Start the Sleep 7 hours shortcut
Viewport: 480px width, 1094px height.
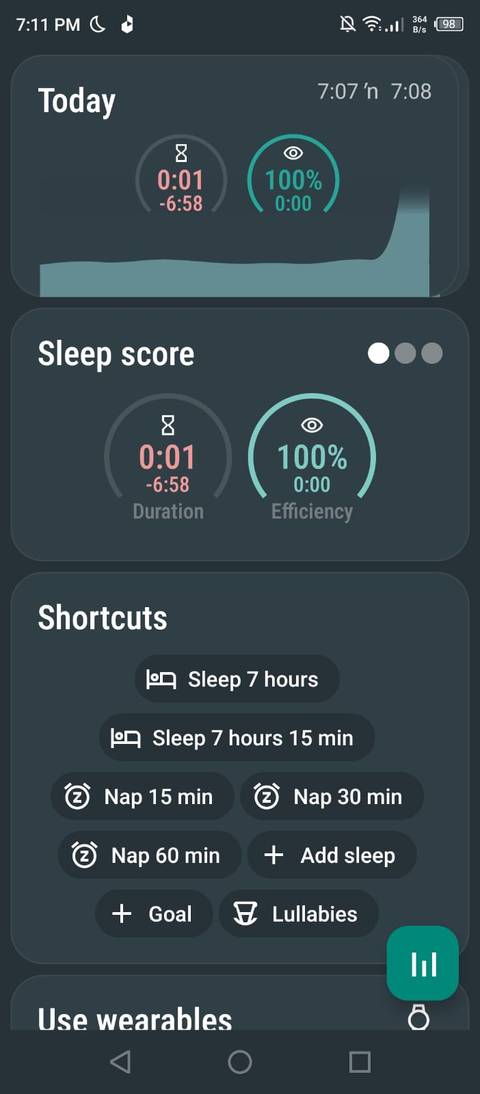[x=237, y=679]
